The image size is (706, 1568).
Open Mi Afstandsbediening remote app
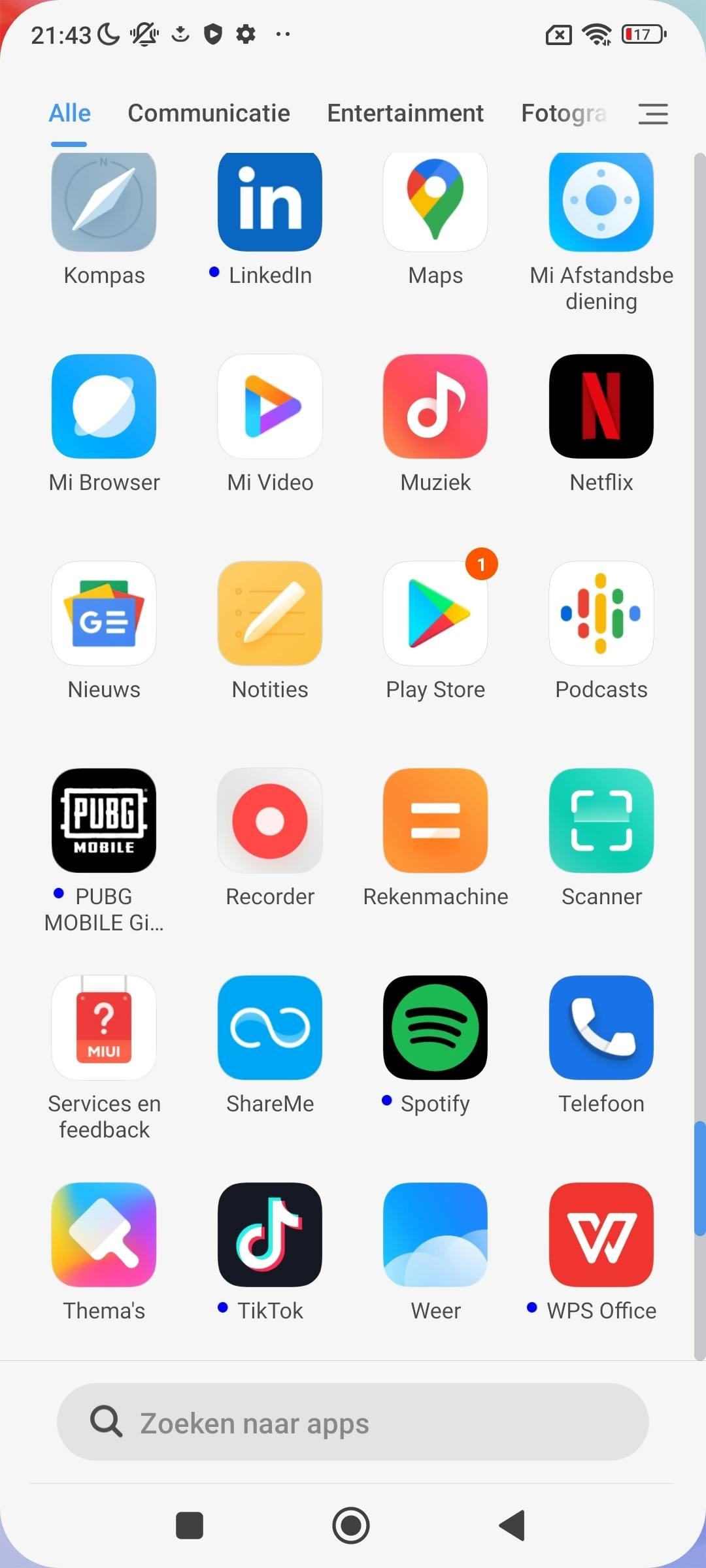pyautogui.click(x=601, y=203)
